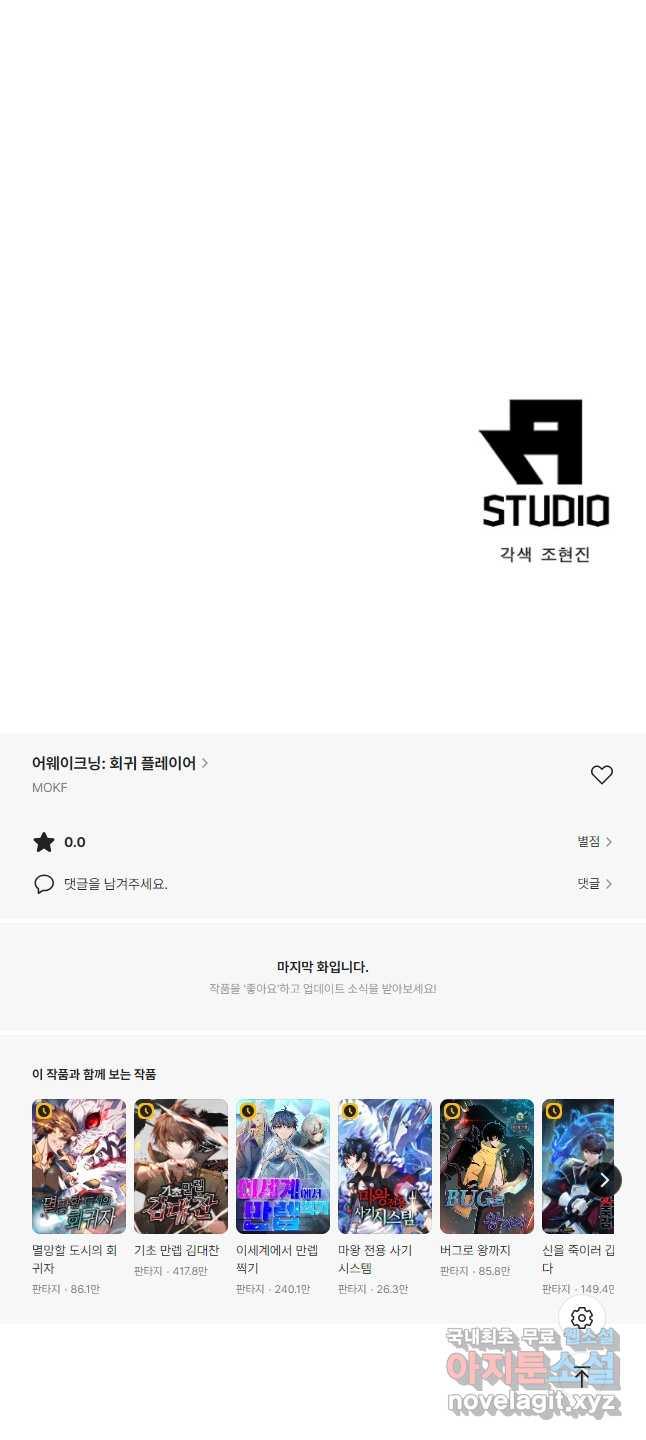Open the 댓글 comments page
This screenshot has height=1440, width=646.
[594, 884]
